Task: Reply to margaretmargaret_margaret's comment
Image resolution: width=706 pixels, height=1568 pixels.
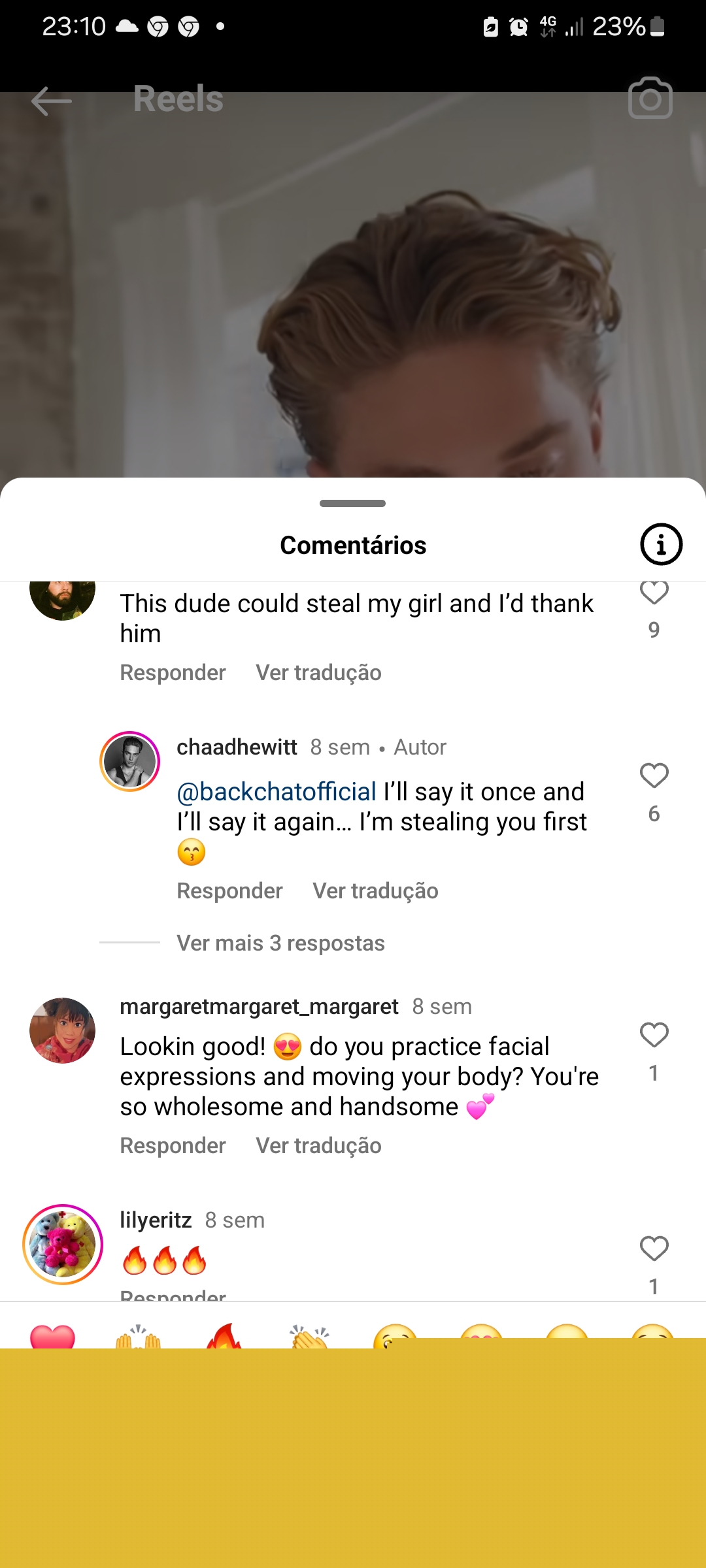Action: 173,1146
